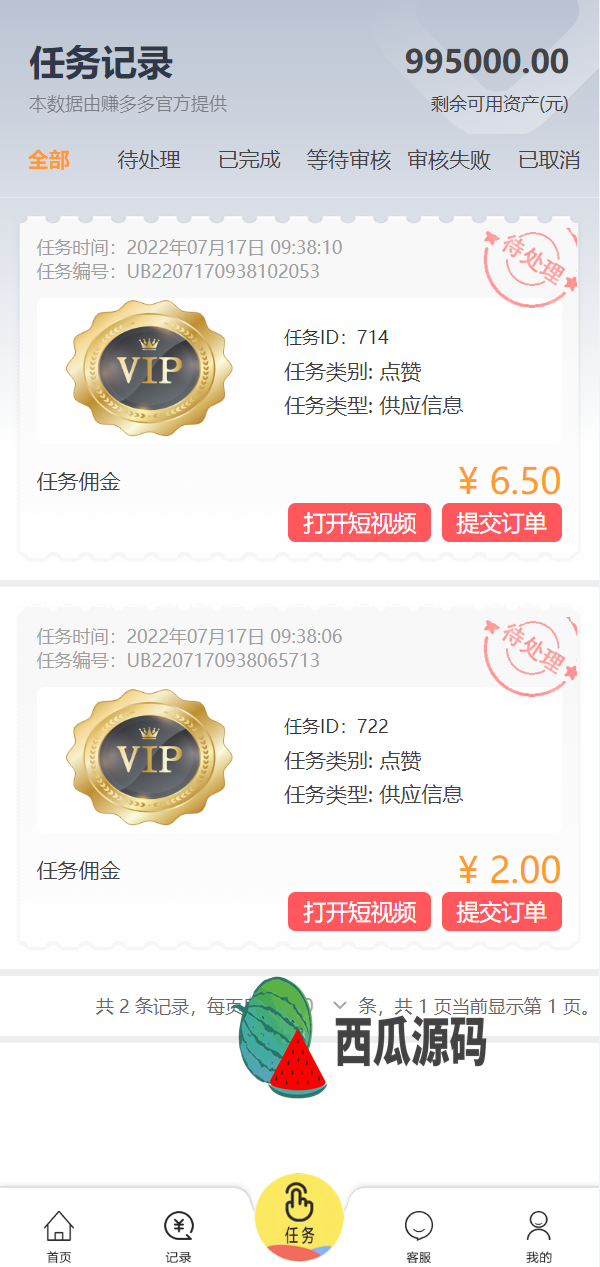Switch to the 审核失败 tab
The width and height of the screenshot is (600, 1267).
pos(449,160)
